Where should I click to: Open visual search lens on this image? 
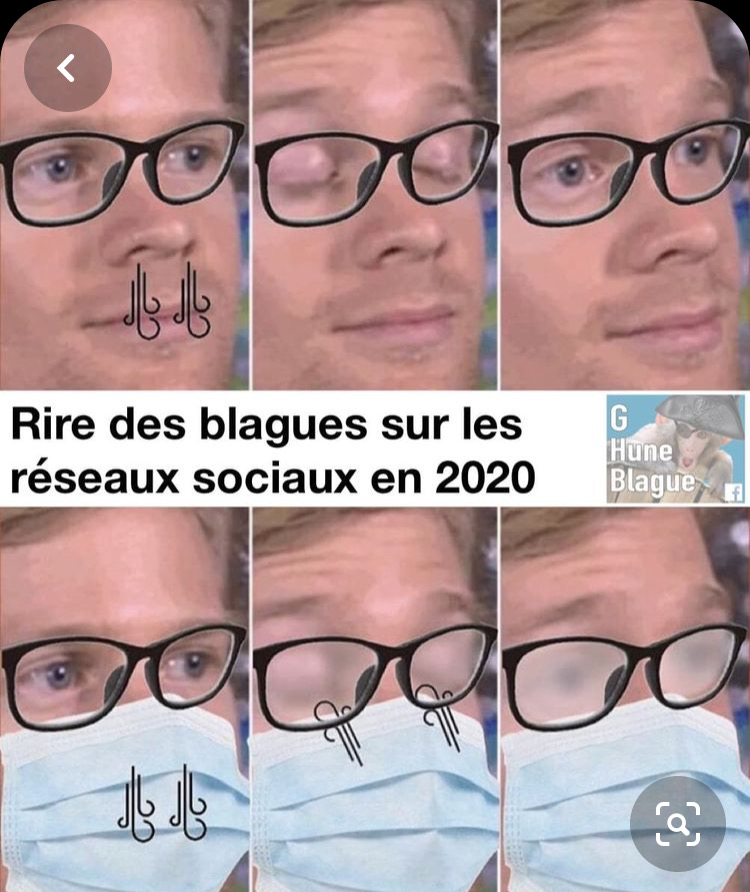[x=677, y=824]
